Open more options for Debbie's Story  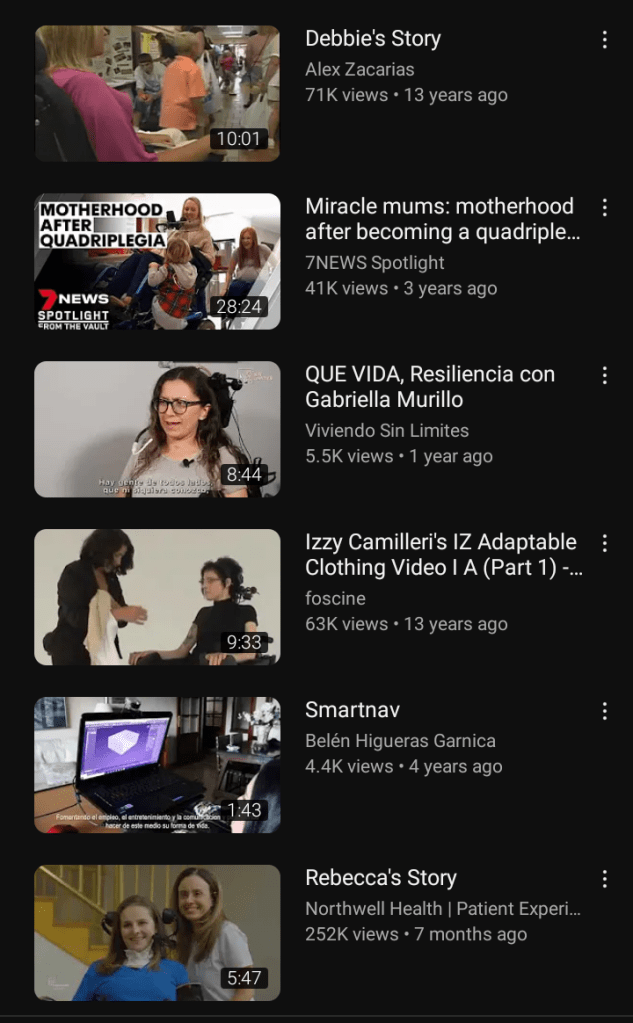point(604,40)
